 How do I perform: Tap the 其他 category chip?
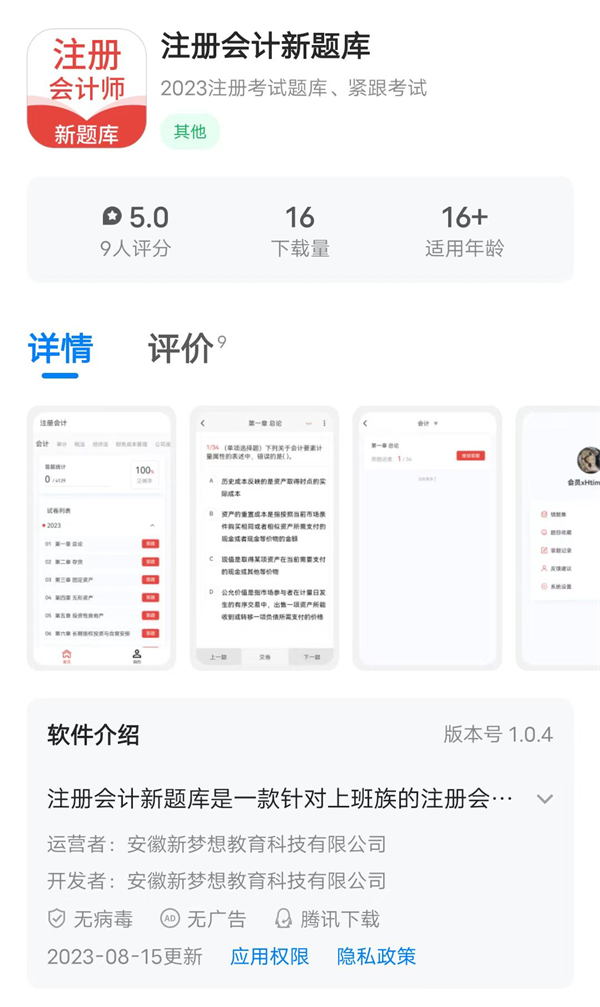[x=190, y=131]
